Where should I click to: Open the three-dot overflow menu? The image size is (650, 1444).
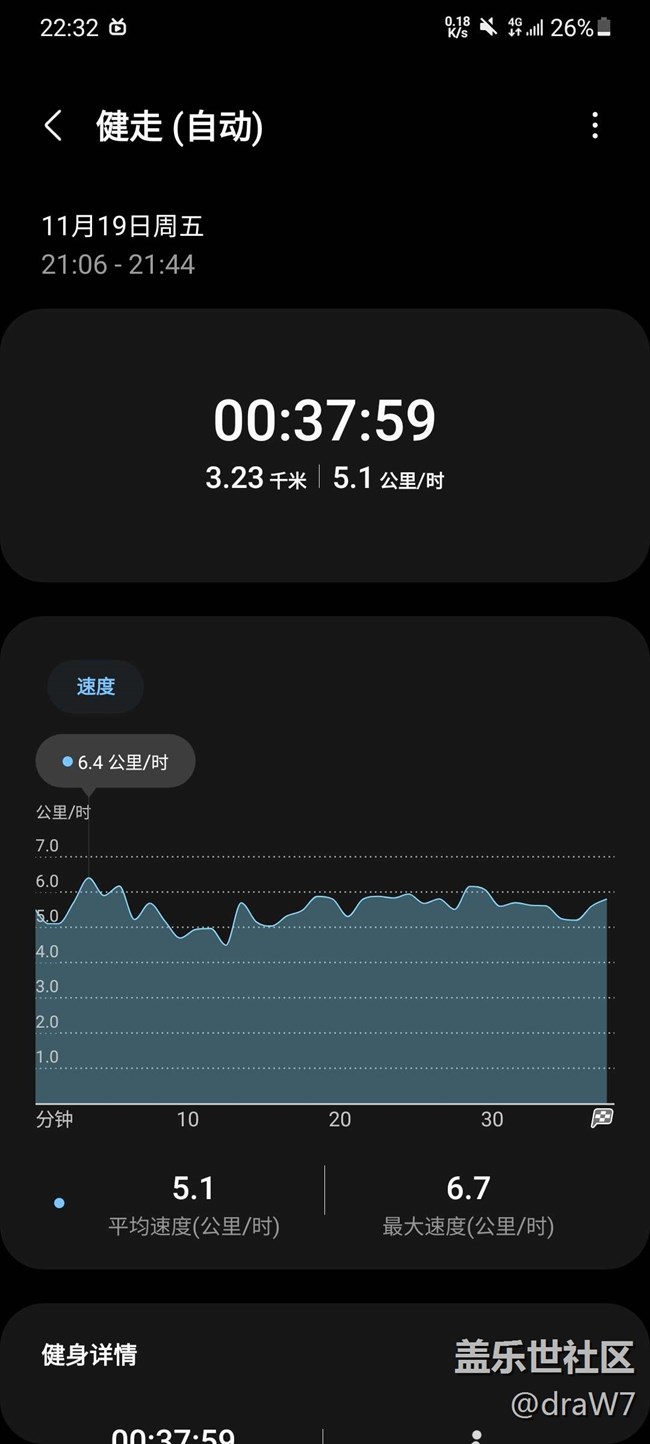(595, 126)
